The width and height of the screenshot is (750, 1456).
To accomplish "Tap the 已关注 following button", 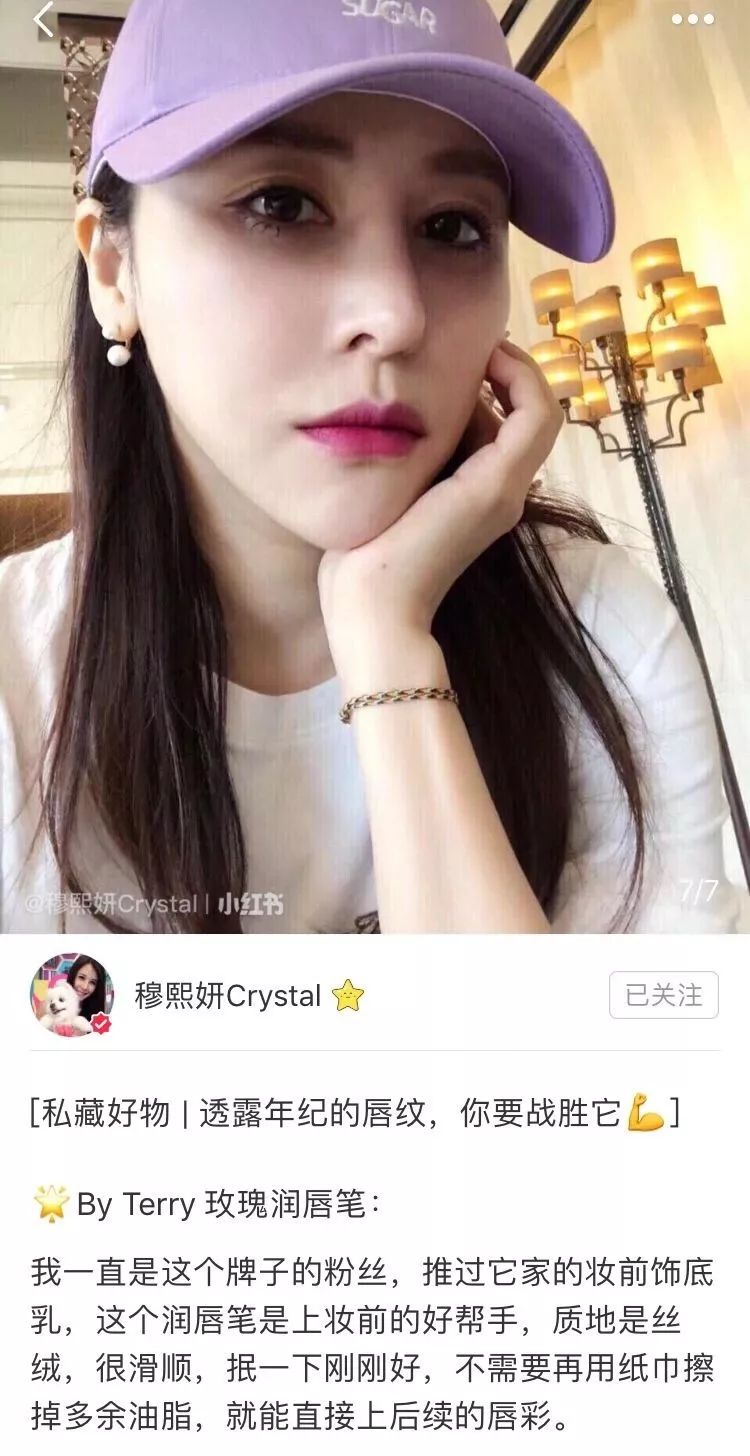I will pos(663,995).
